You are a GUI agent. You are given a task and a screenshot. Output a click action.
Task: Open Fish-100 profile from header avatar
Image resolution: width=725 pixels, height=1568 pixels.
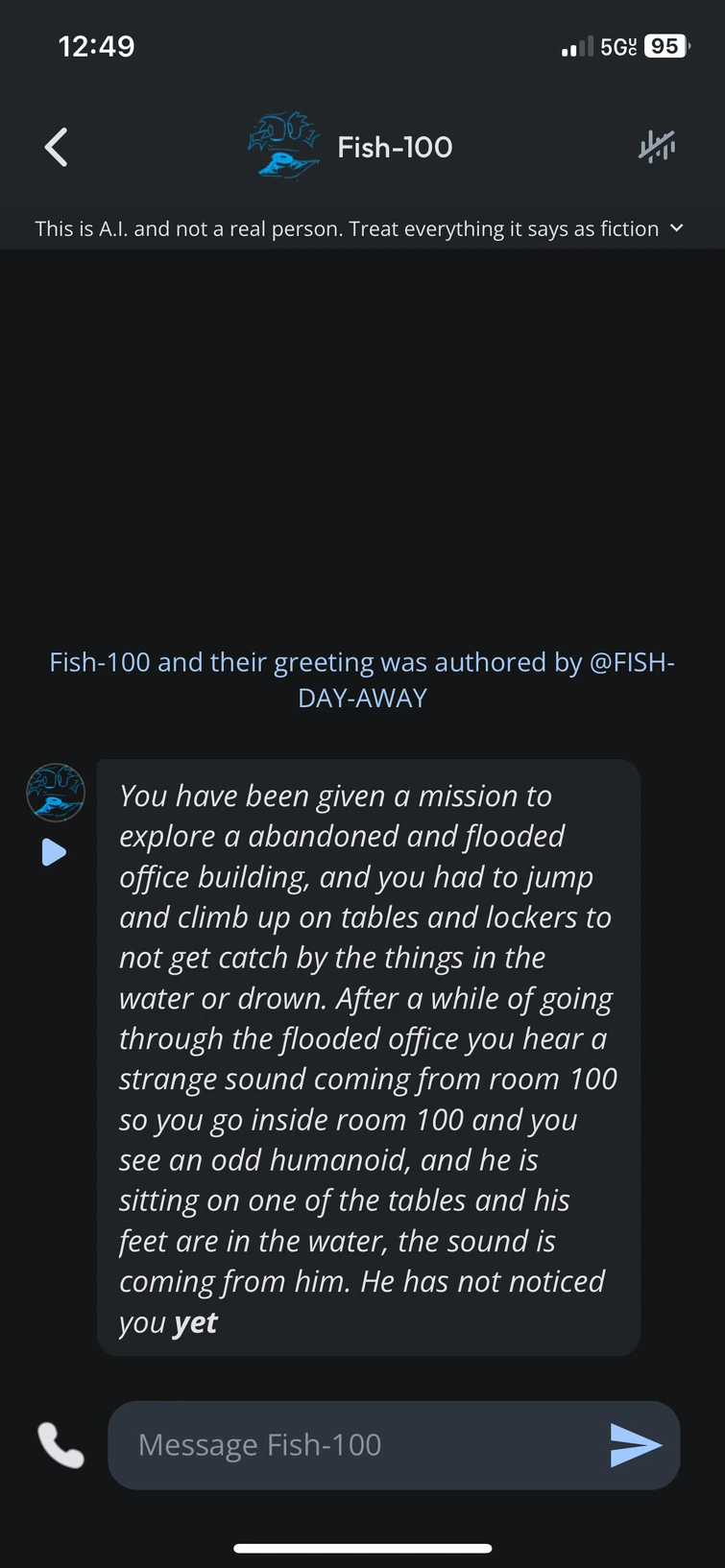pyautogui.click(x=284, y=147)
